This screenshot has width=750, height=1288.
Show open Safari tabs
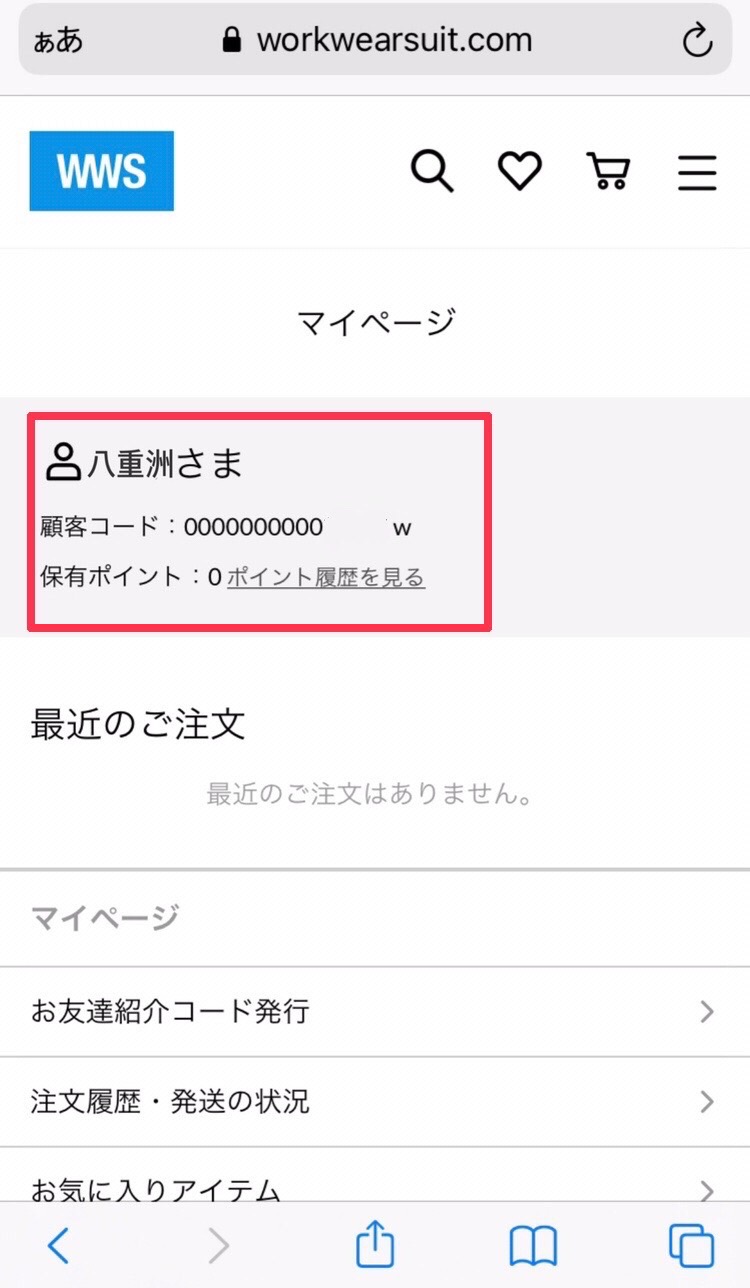point(691,1246)
